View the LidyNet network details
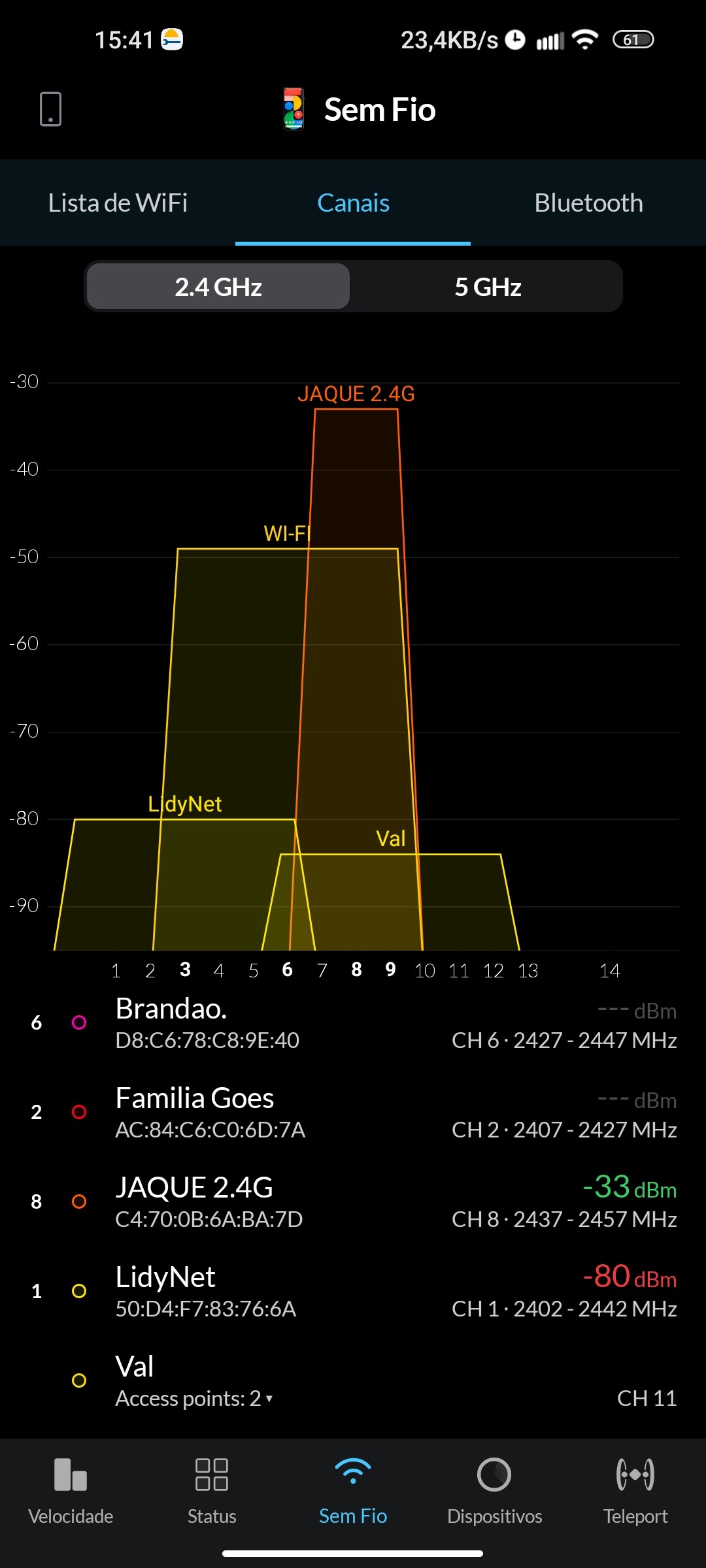 353,1292
